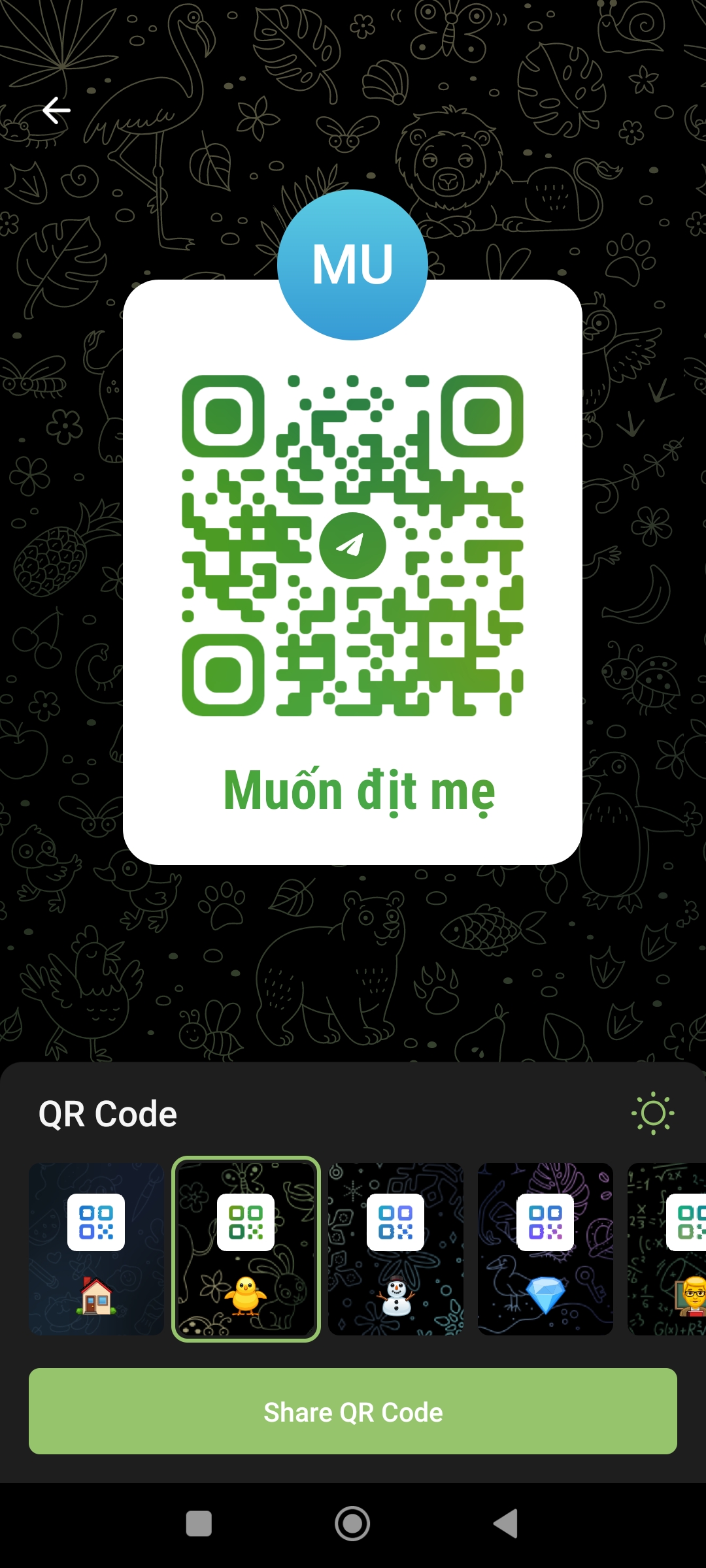Screen dimensions: 706x1568
Task: Open the recent apps overview
Action: click(199, 1524)
